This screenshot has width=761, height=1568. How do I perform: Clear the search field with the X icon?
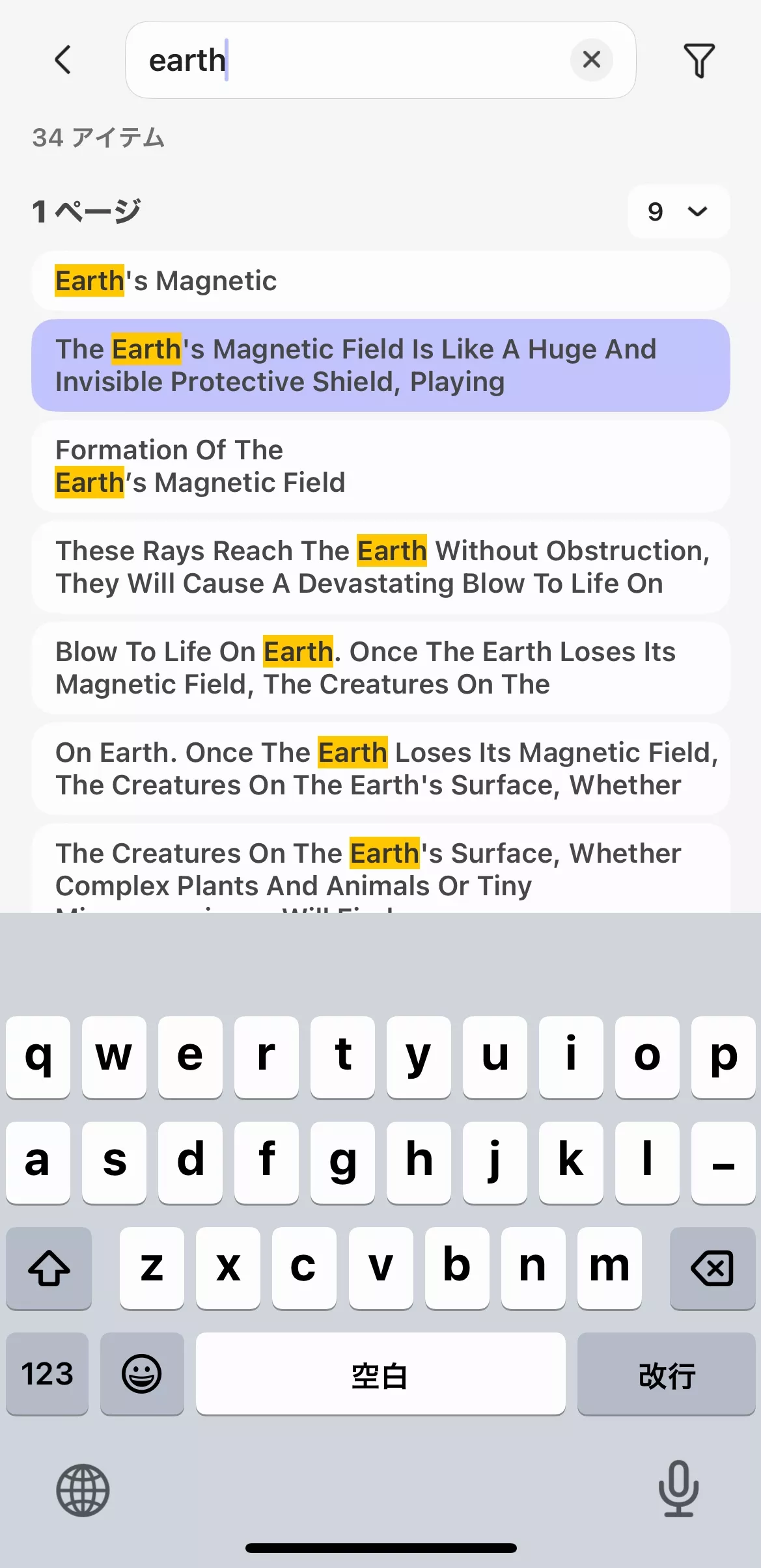pyautogui.click(x=591, y=59)
